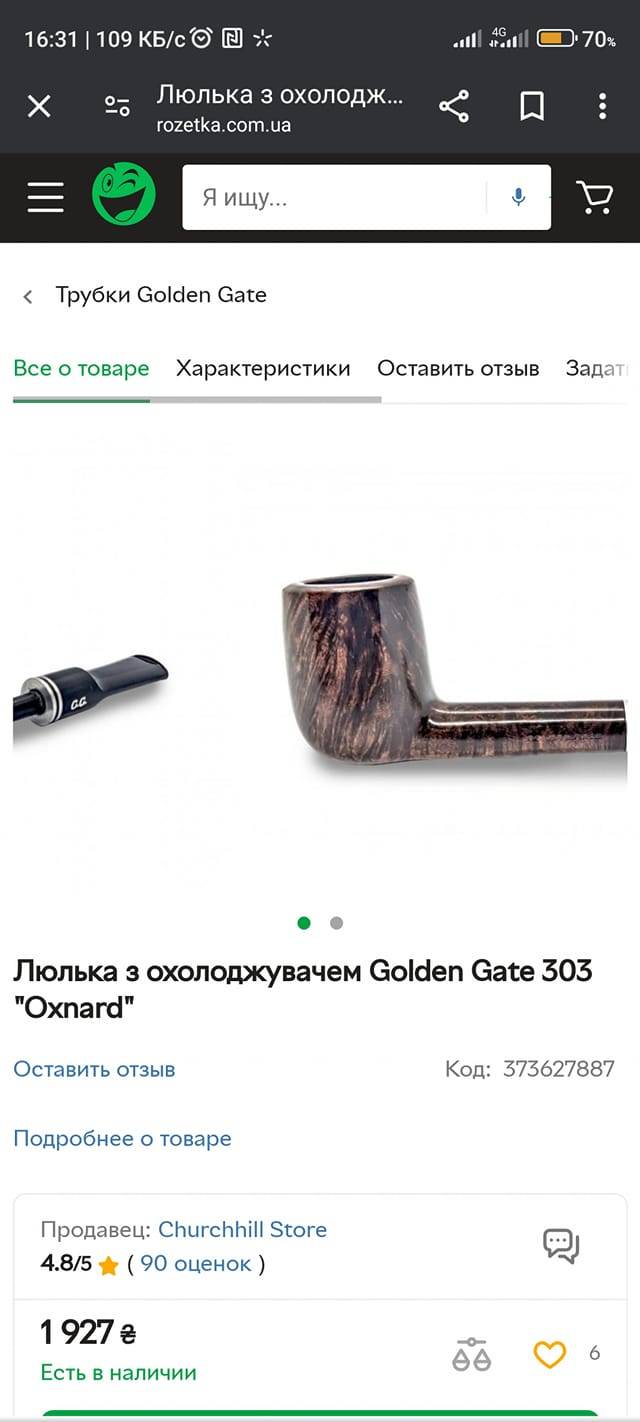This screenshot has height=1422, width=640.
Task: Select the second image indicator dot
Action: (336, 923)
